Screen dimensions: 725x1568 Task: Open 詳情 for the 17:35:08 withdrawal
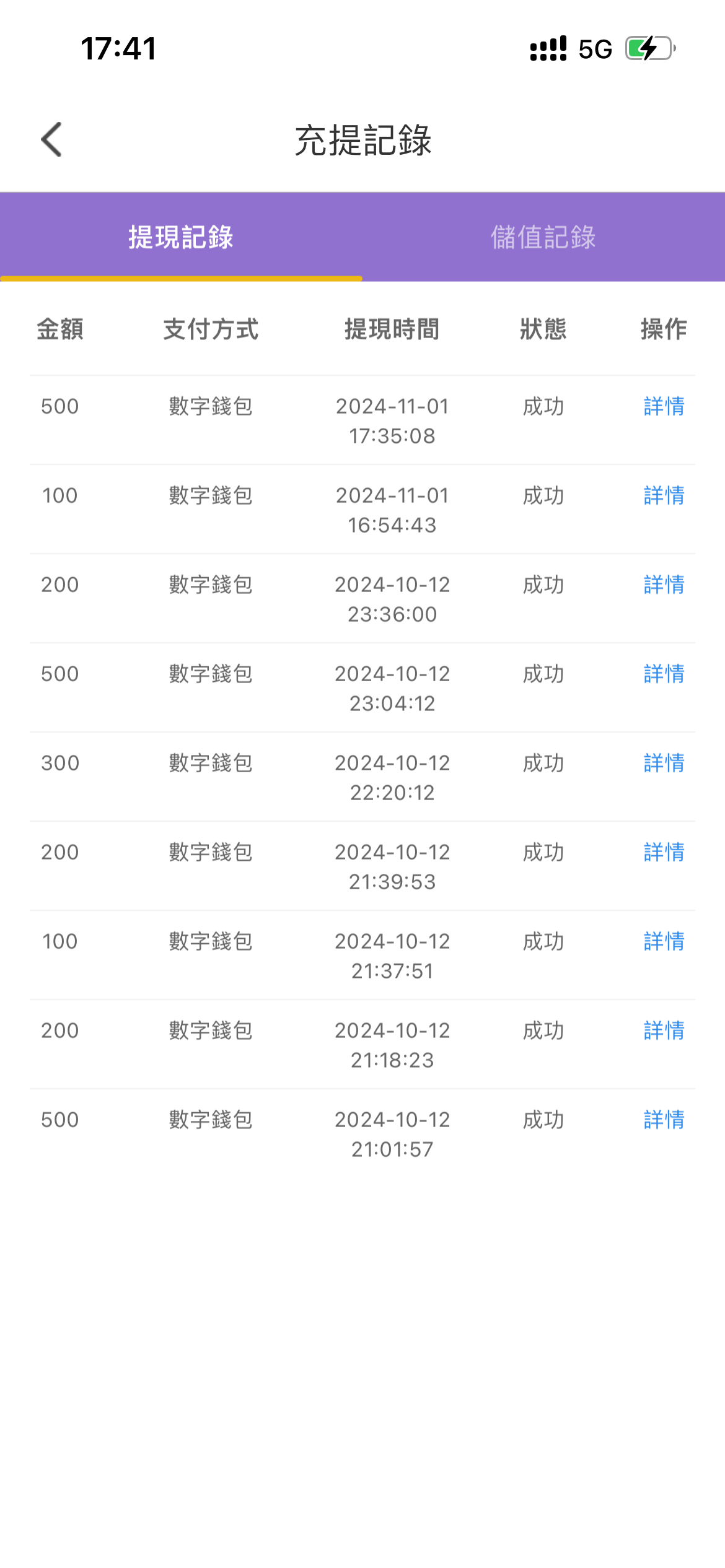[664, 407]
